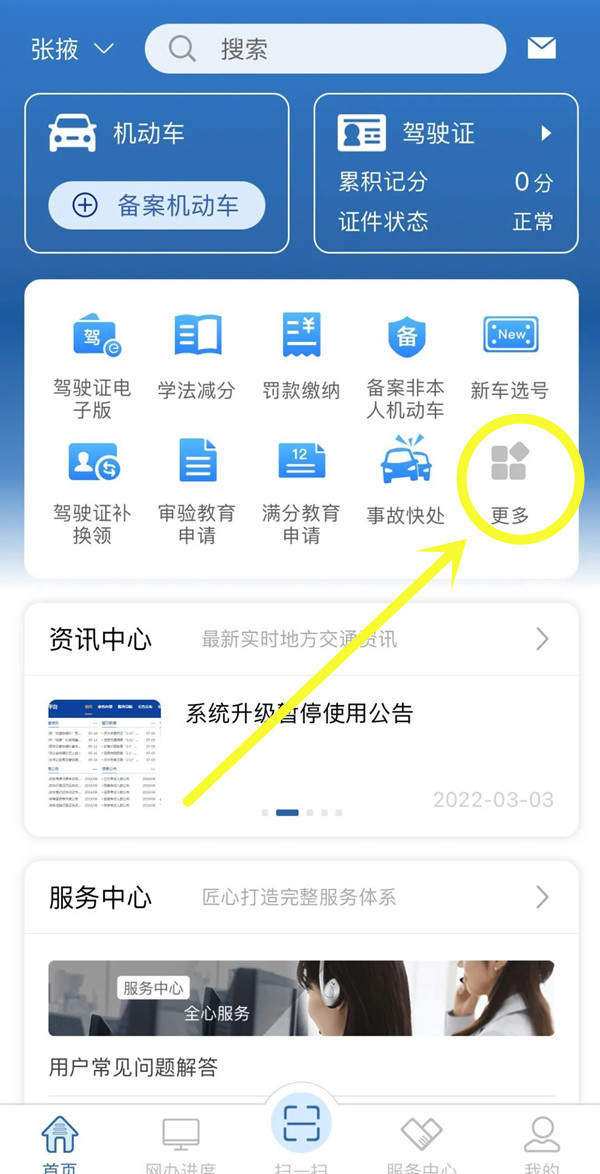The image size is (600, 1174).
Task: Open the 用户常见问题解答 banner
Action: click(x=301, y=998)
